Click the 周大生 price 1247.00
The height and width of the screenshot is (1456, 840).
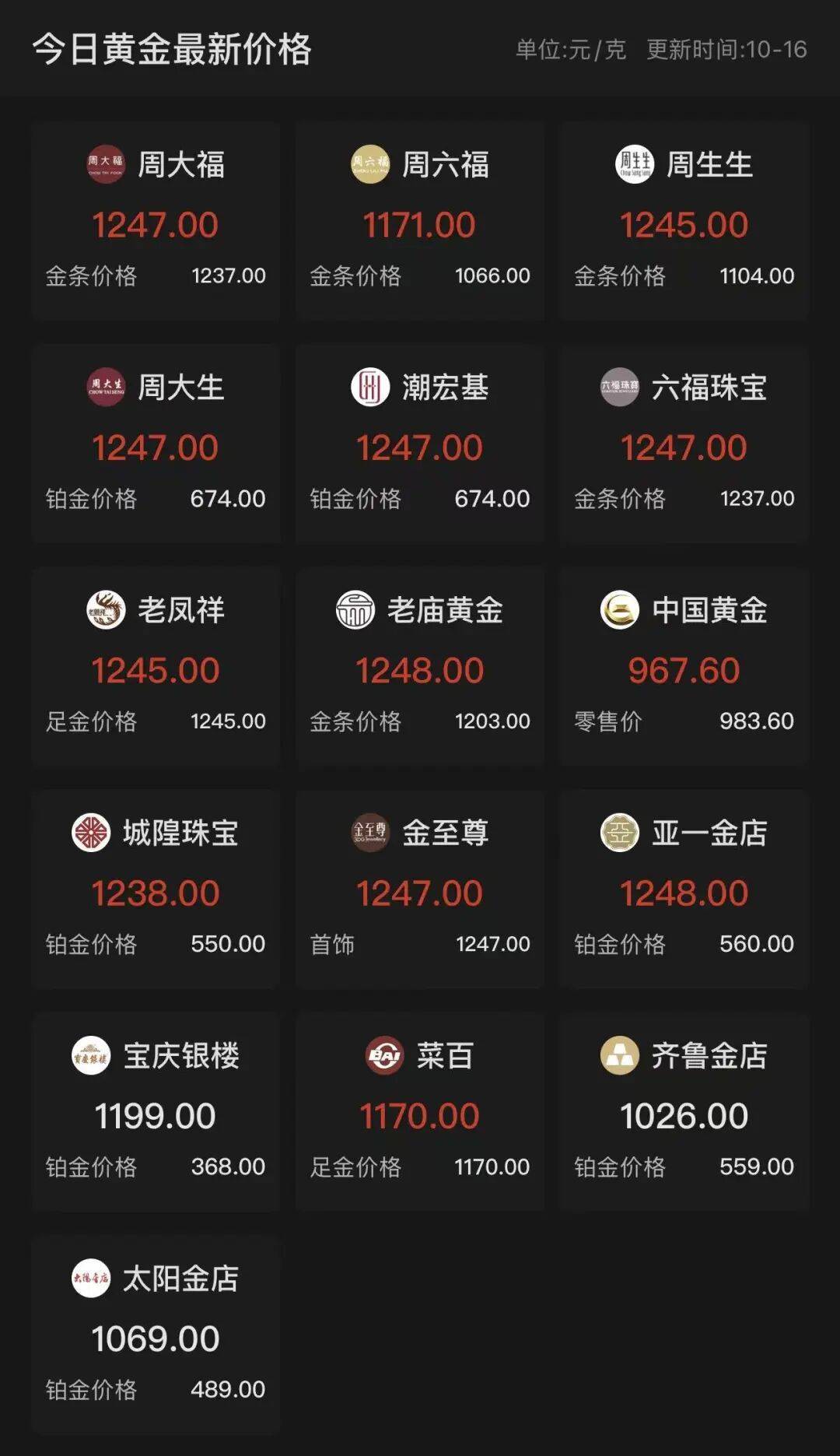156,447
